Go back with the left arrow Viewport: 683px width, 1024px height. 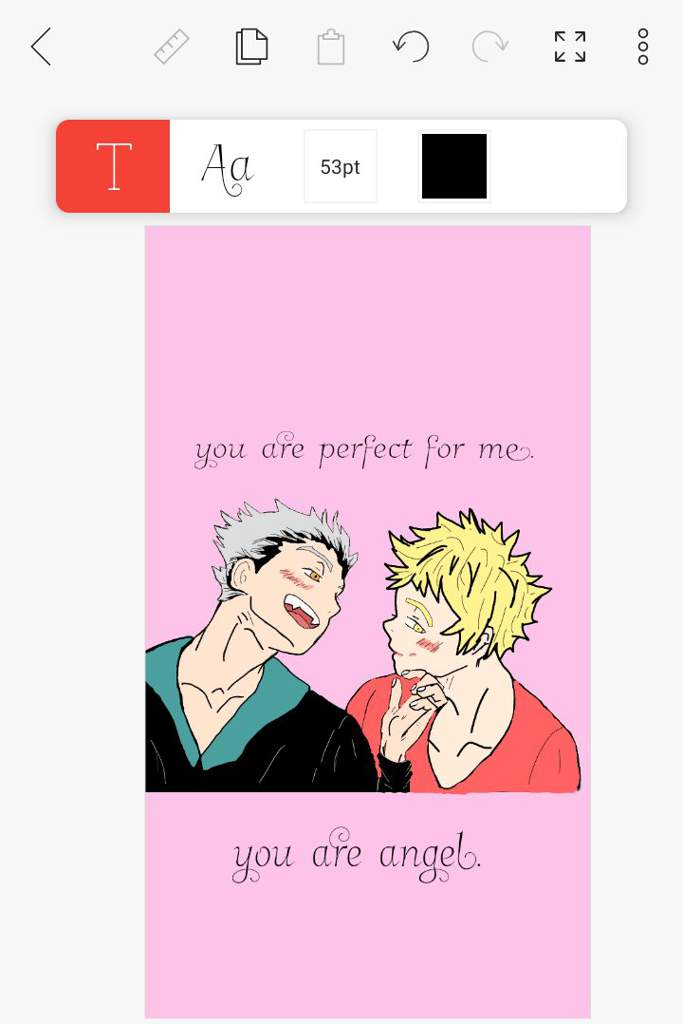click(x=41, y=47)
